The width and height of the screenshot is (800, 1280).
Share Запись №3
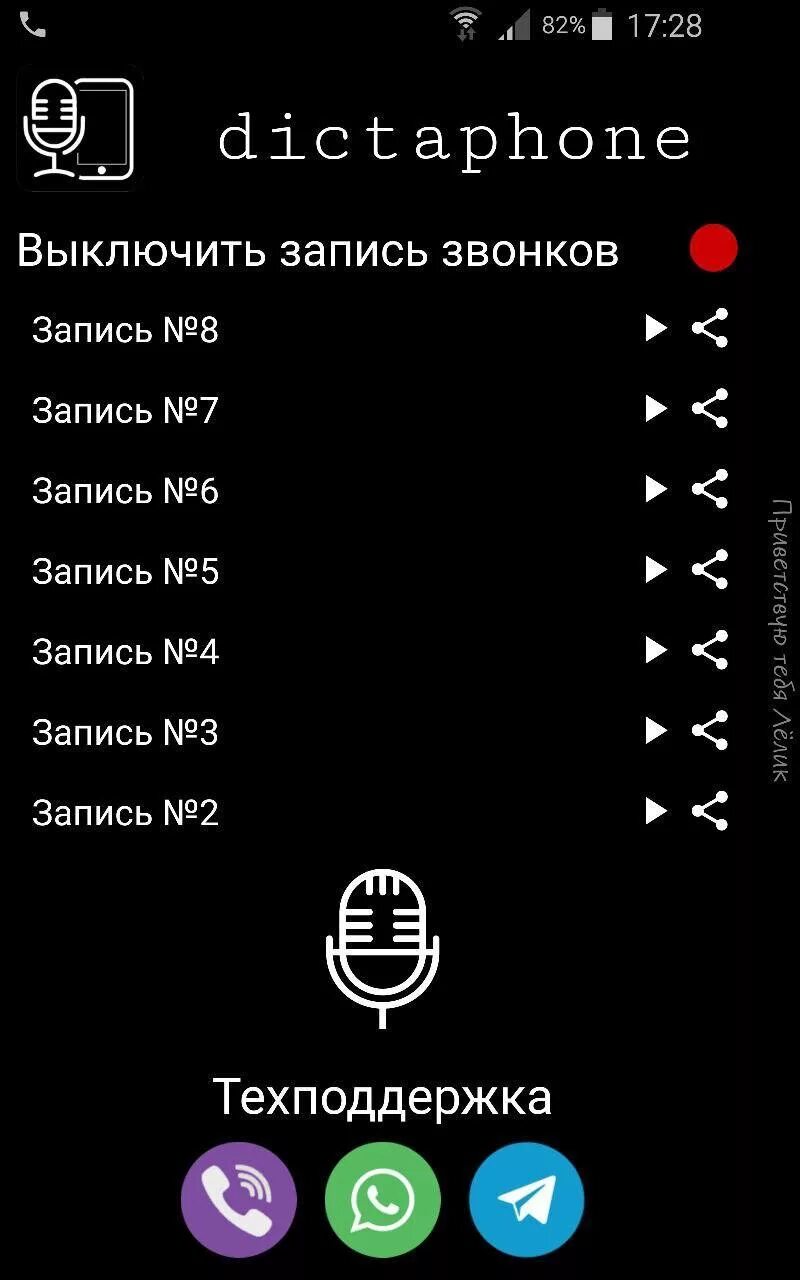coord(710,730)
